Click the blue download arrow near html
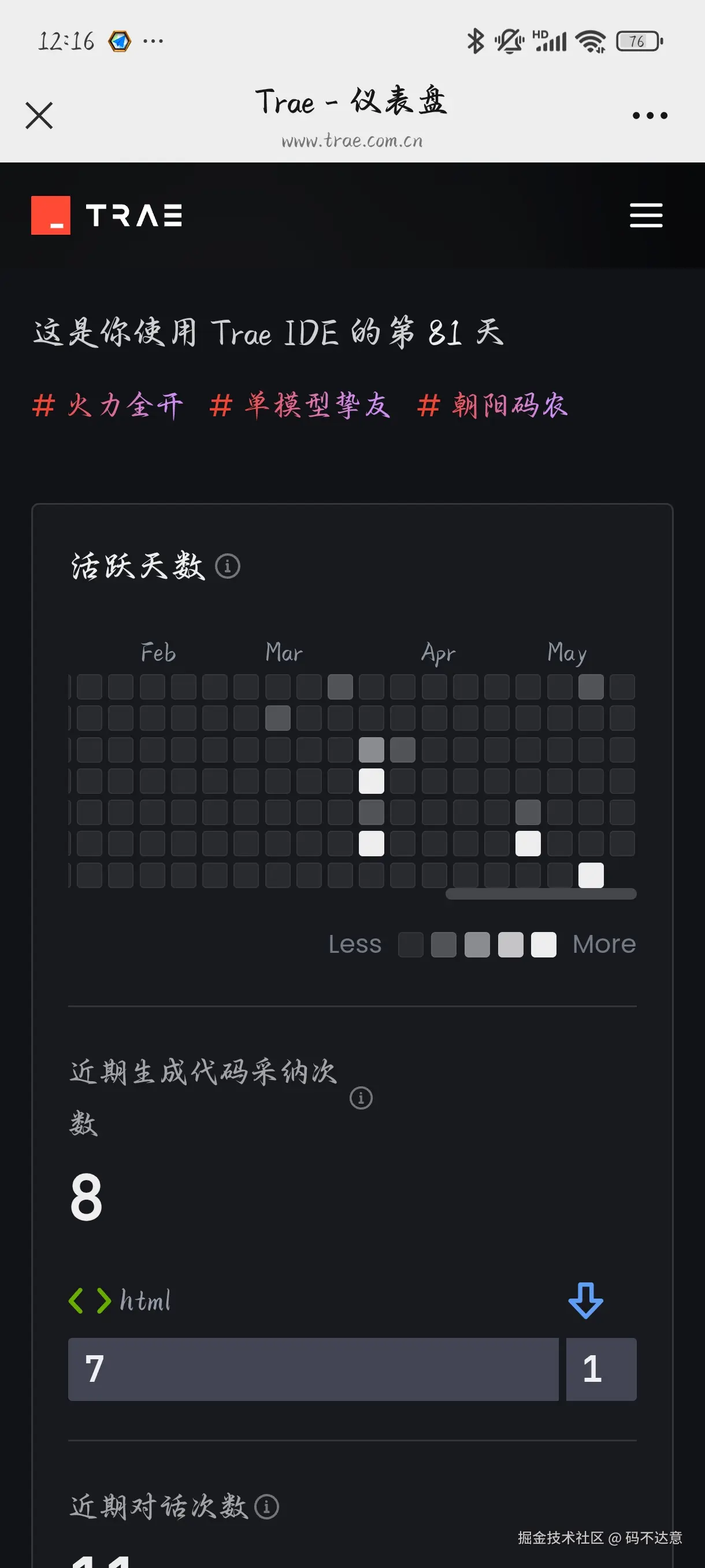705x1568 pixels. click(586, 1301)
